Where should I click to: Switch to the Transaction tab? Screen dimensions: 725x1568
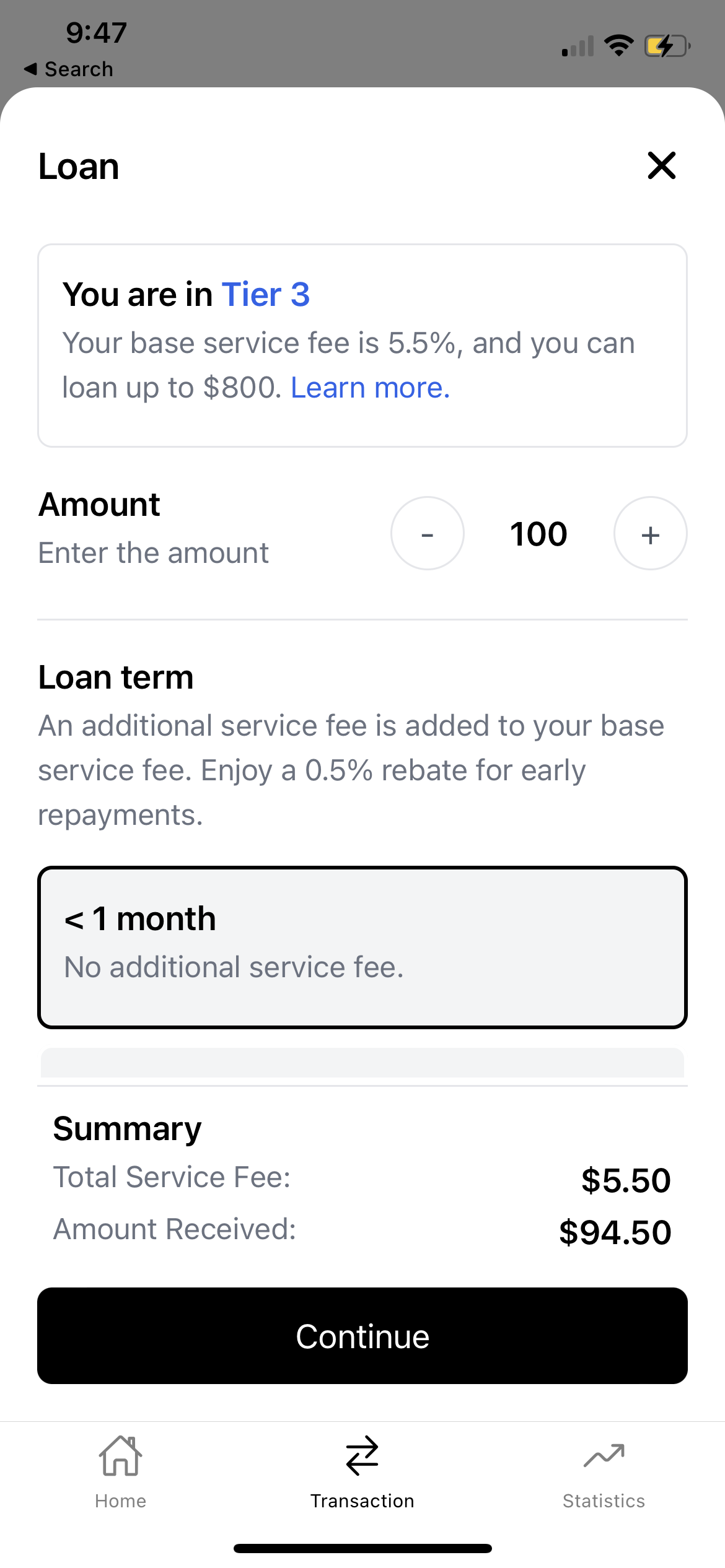(362, 1473)
